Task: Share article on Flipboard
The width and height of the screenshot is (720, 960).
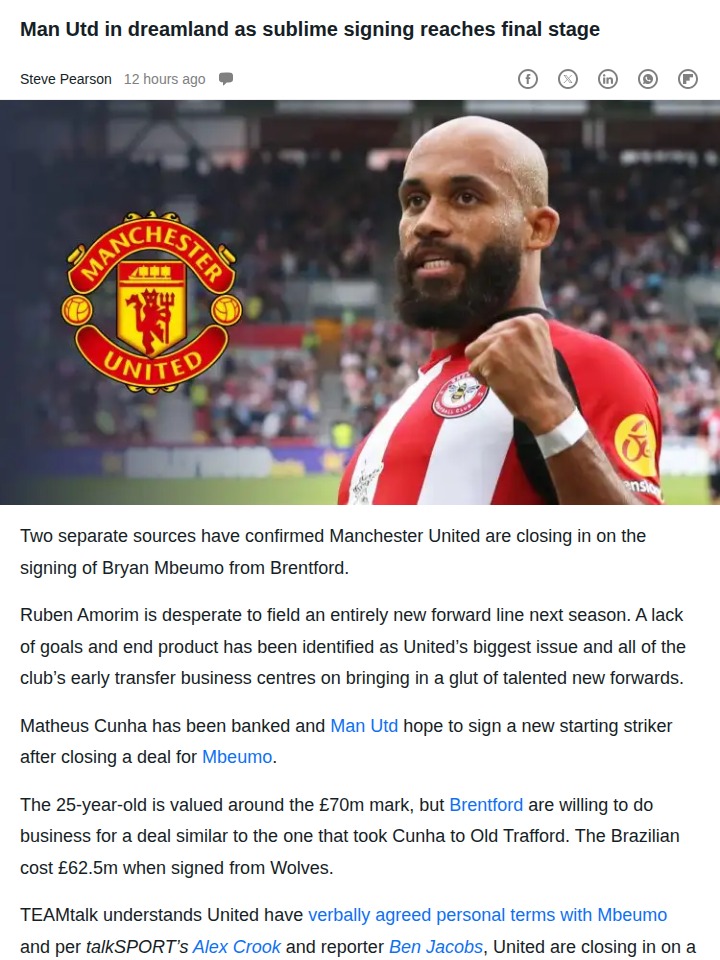Action: point(688,79)
